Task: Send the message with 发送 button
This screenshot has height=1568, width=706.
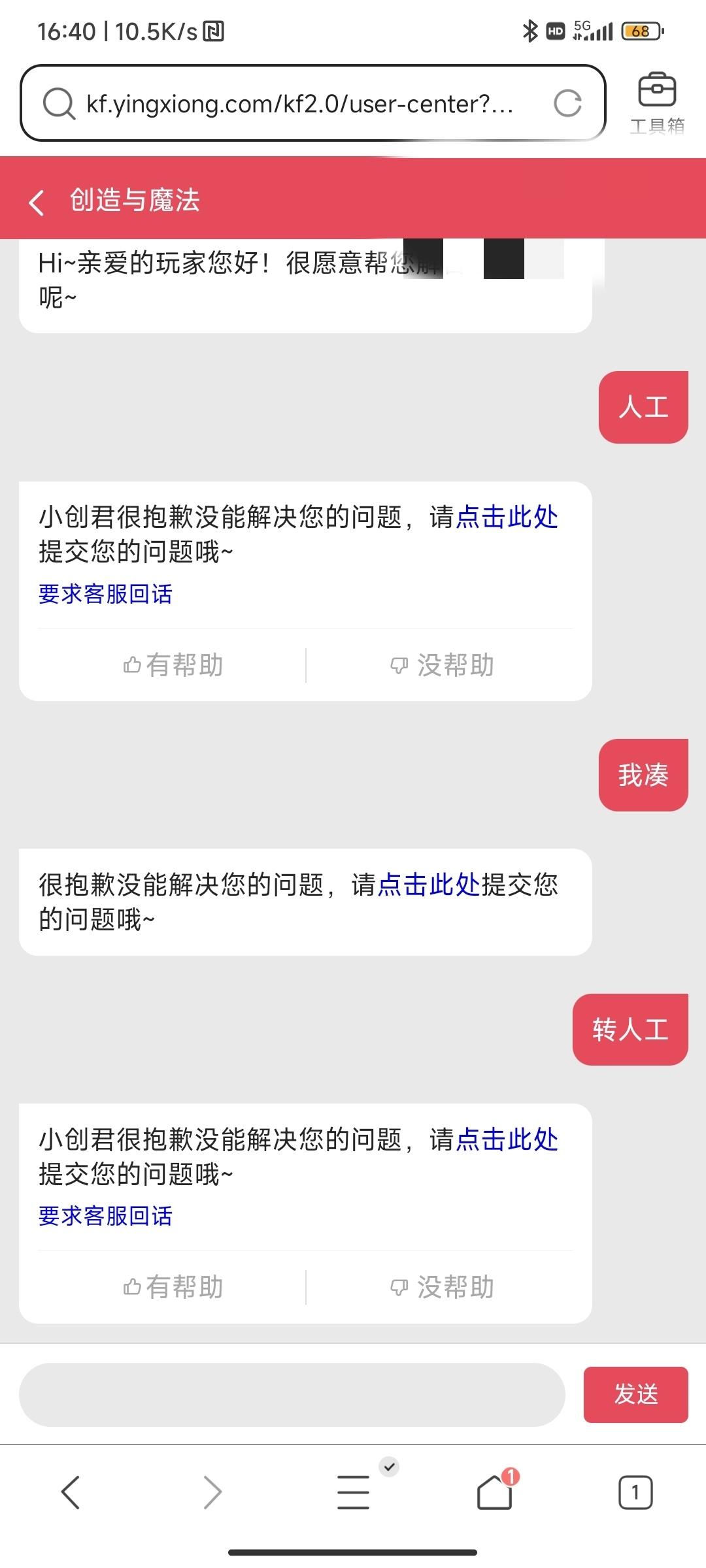Action: coord(635,1394)
